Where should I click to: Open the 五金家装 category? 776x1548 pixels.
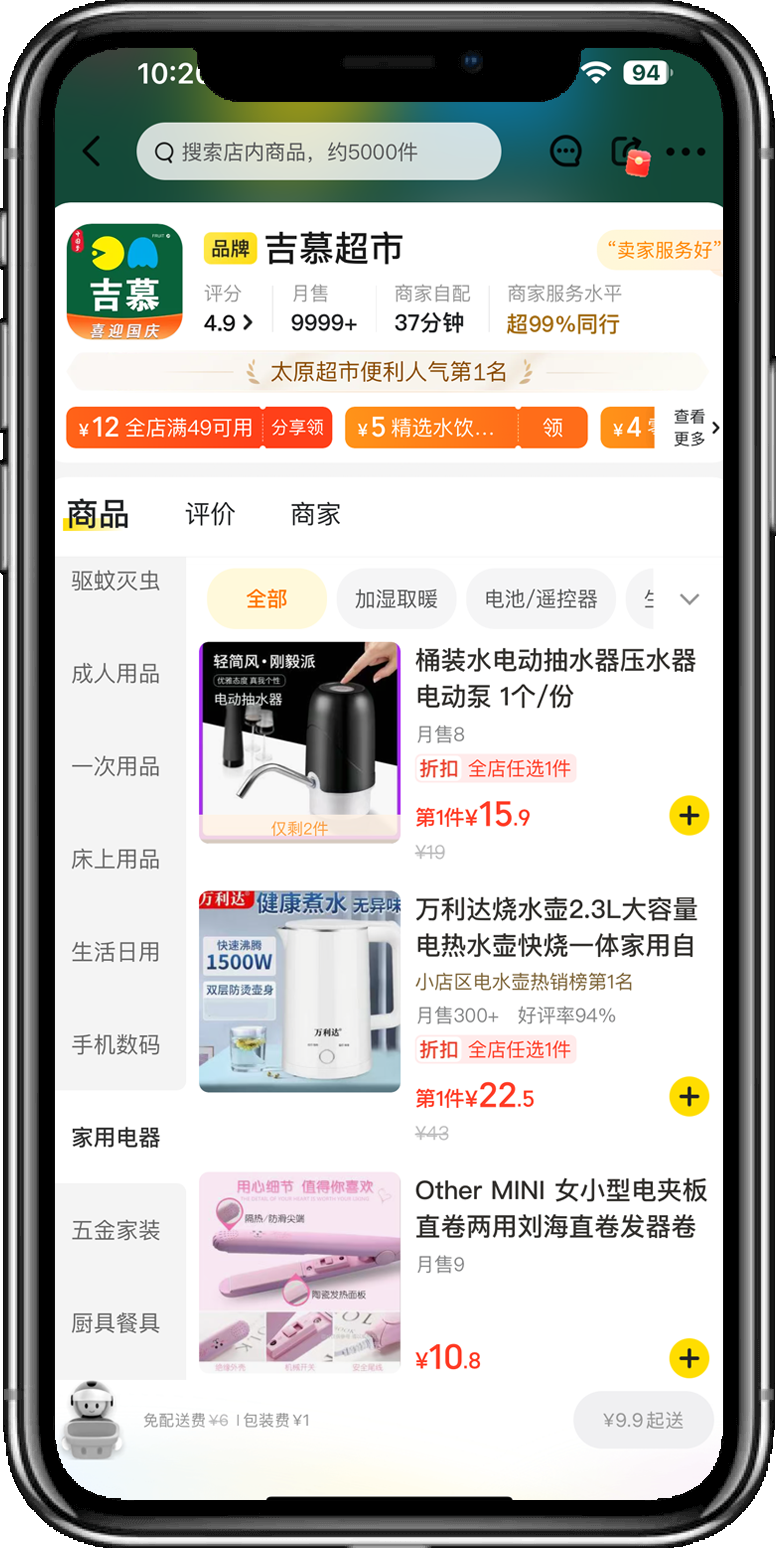pos(116,1230)
